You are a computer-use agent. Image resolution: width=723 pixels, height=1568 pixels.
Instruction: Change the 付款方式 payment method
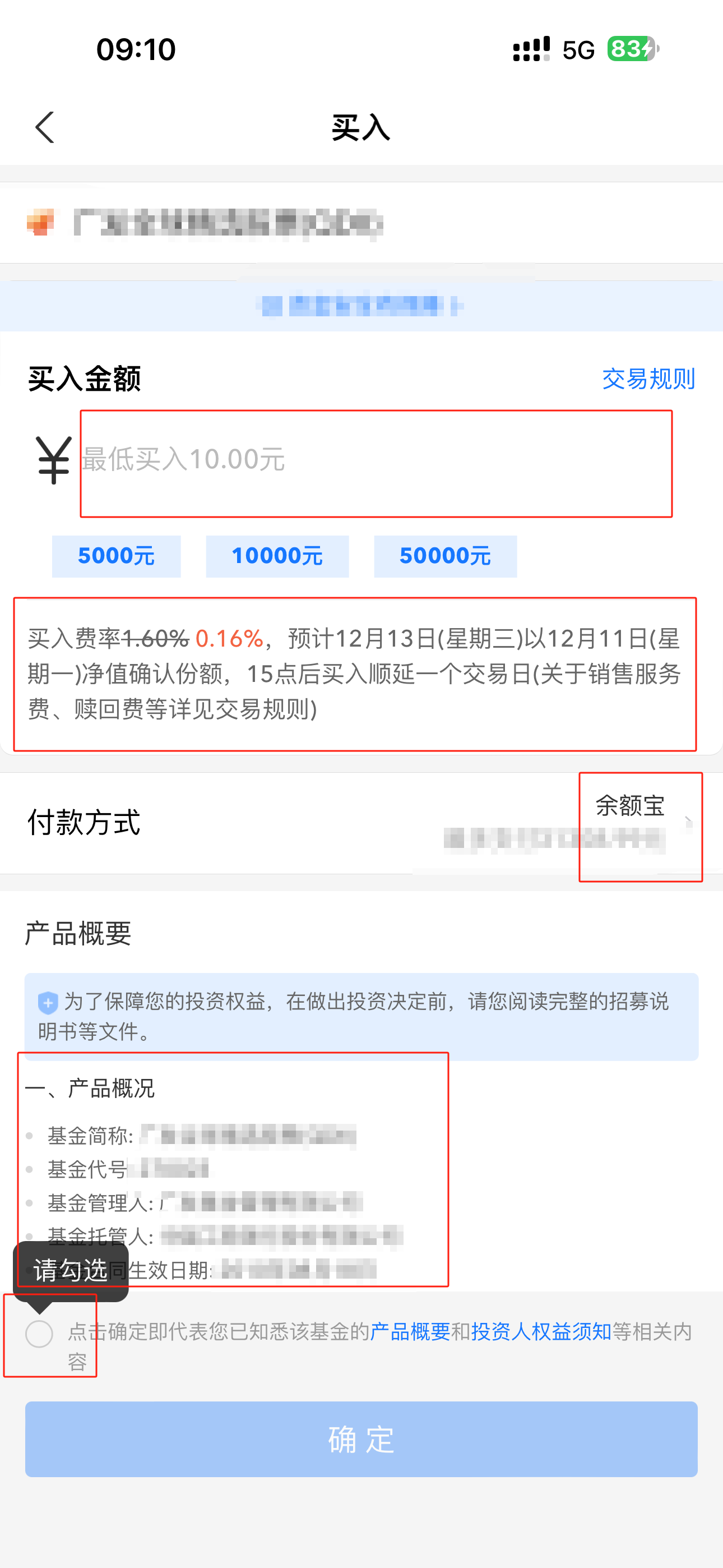tap(639, 823)
